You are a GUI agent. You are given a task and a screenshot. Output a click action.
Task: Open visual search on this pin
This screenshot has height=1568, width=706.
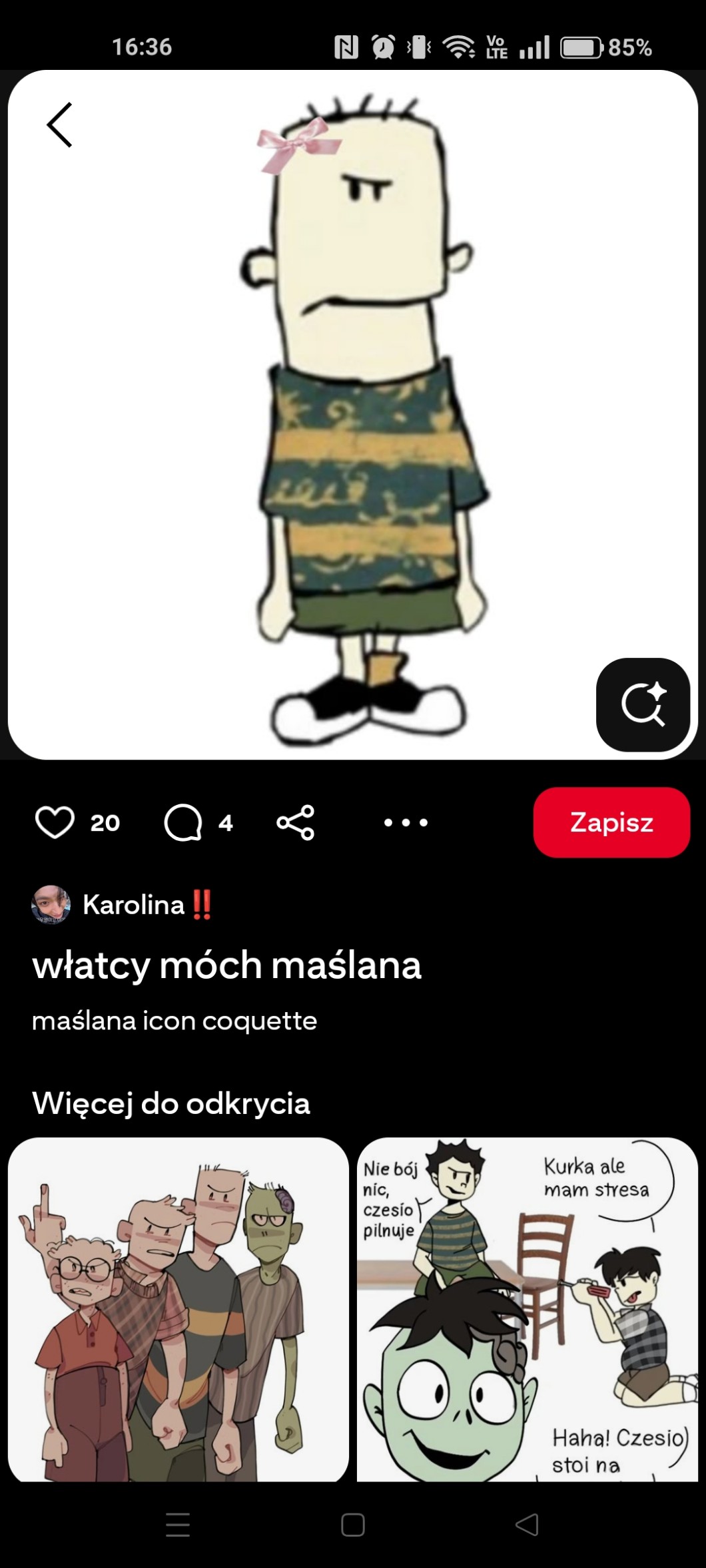[642, 704]
